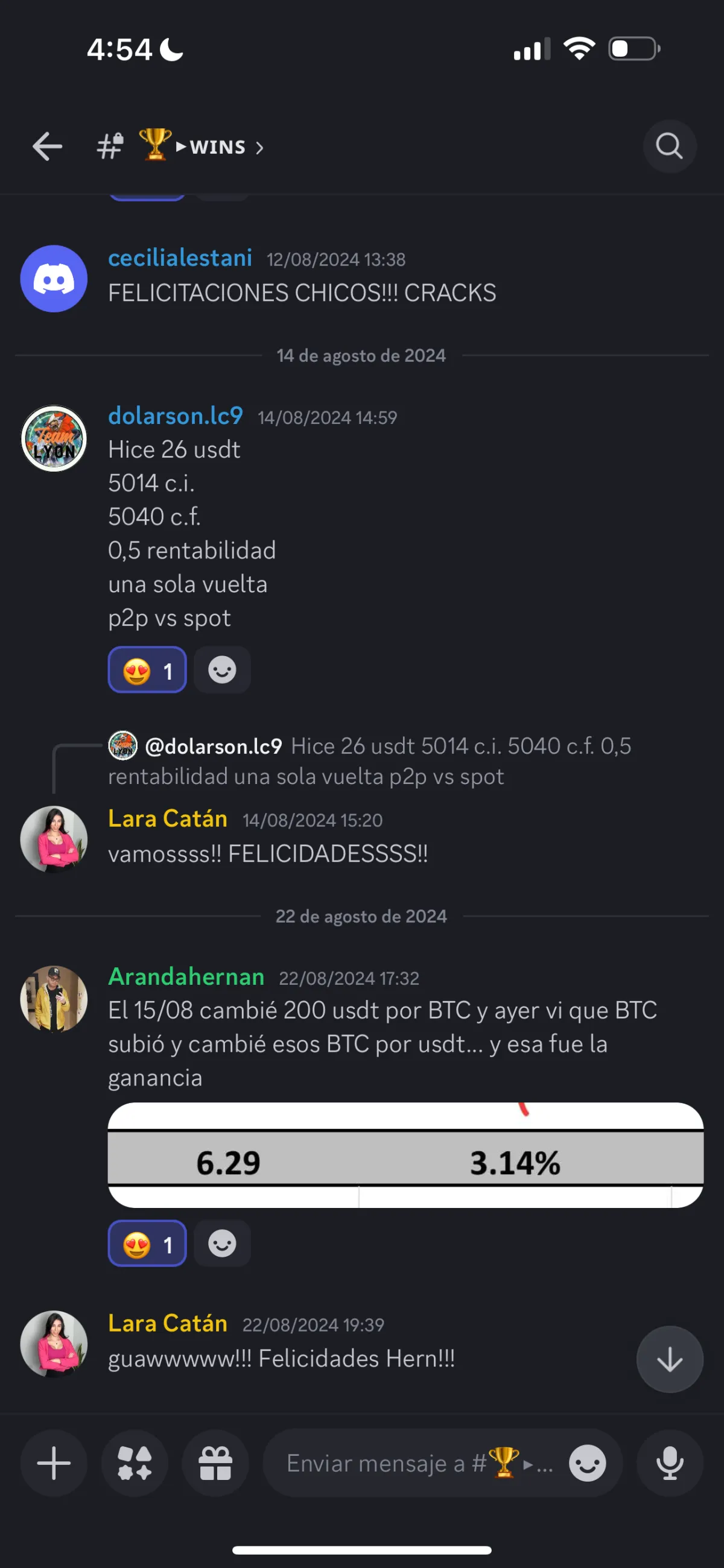Tap the dolarson.lc9 username
This screenshot has width=724, height=1568.
tap(176, 416)
